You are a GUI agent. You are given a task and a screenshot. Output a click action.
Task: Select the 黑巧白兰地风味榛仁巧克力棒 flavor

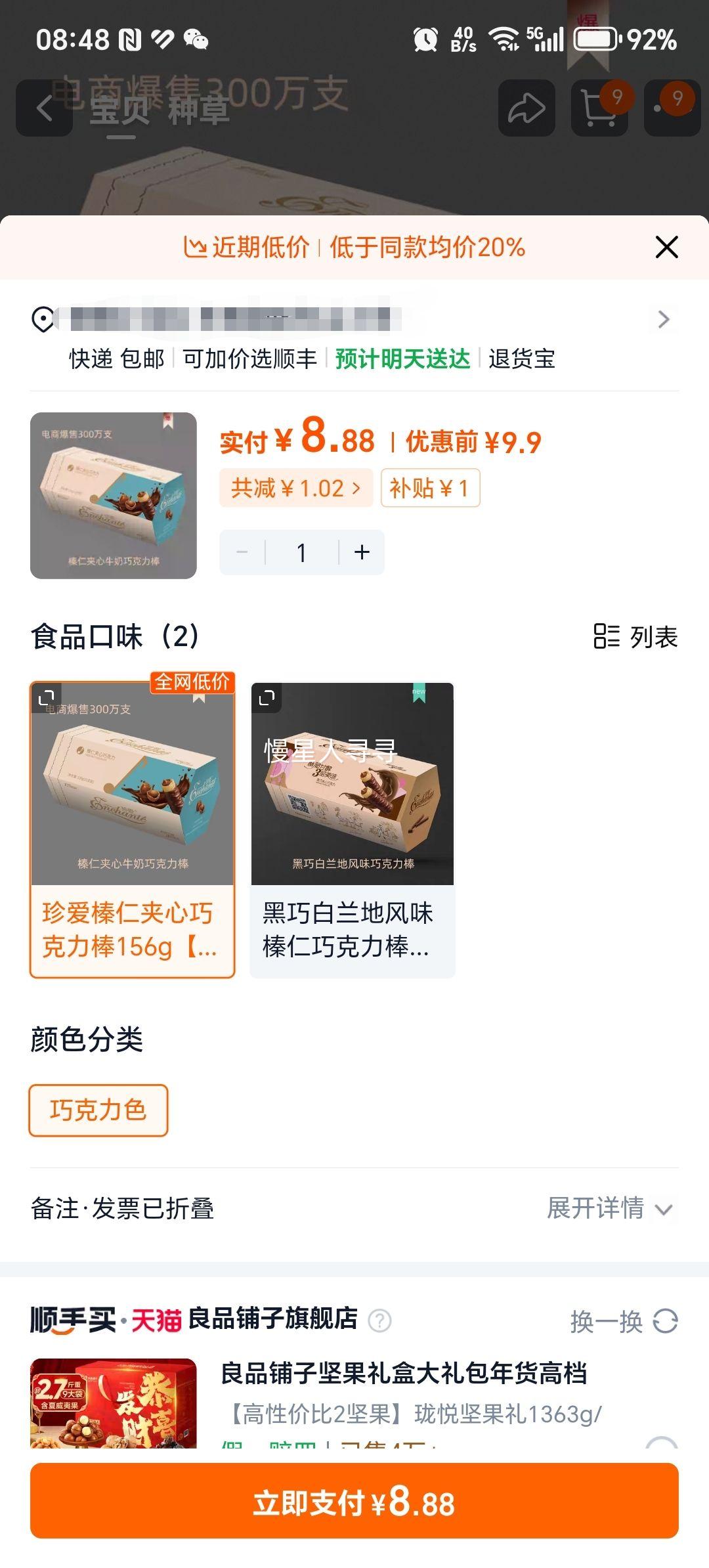coord(353,827)
